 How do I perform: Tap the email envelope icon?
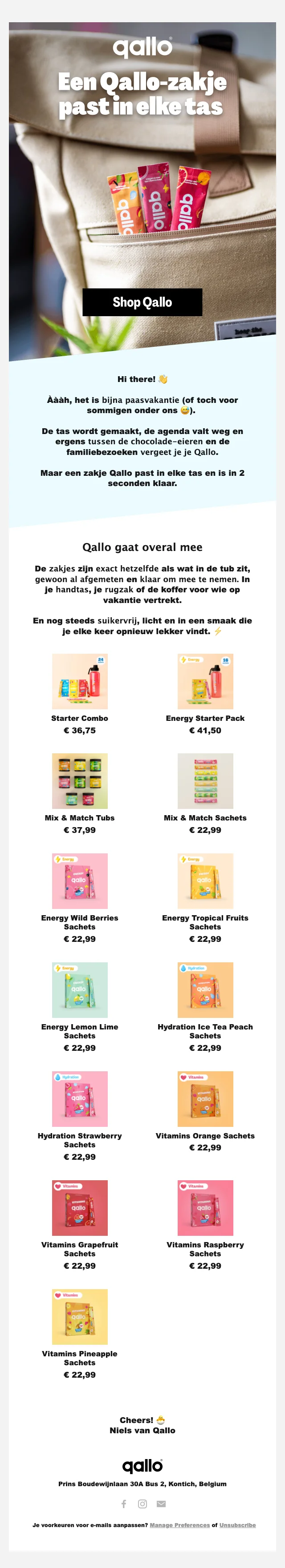coord(161,1504)
